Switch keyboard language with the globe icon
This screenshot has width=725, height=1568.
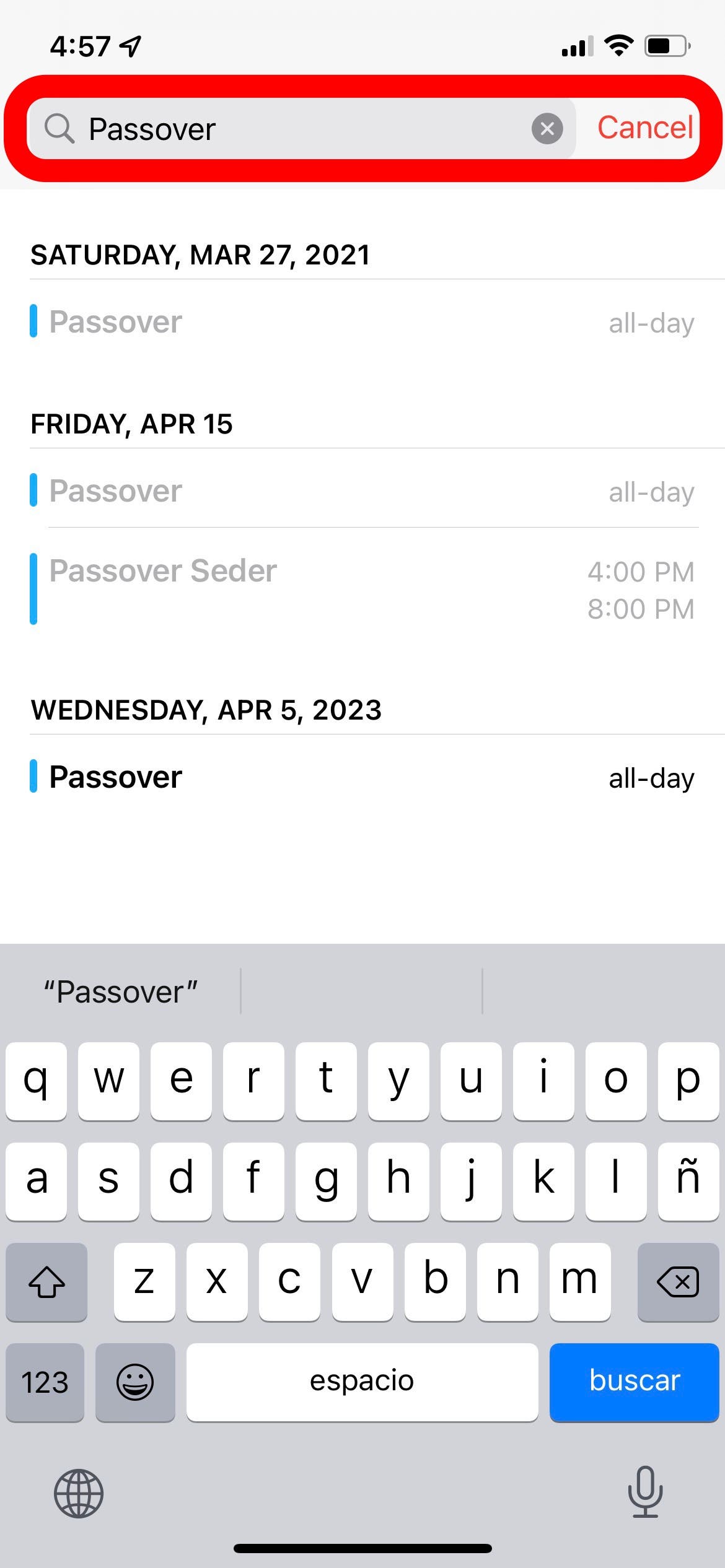(79, 1494)
